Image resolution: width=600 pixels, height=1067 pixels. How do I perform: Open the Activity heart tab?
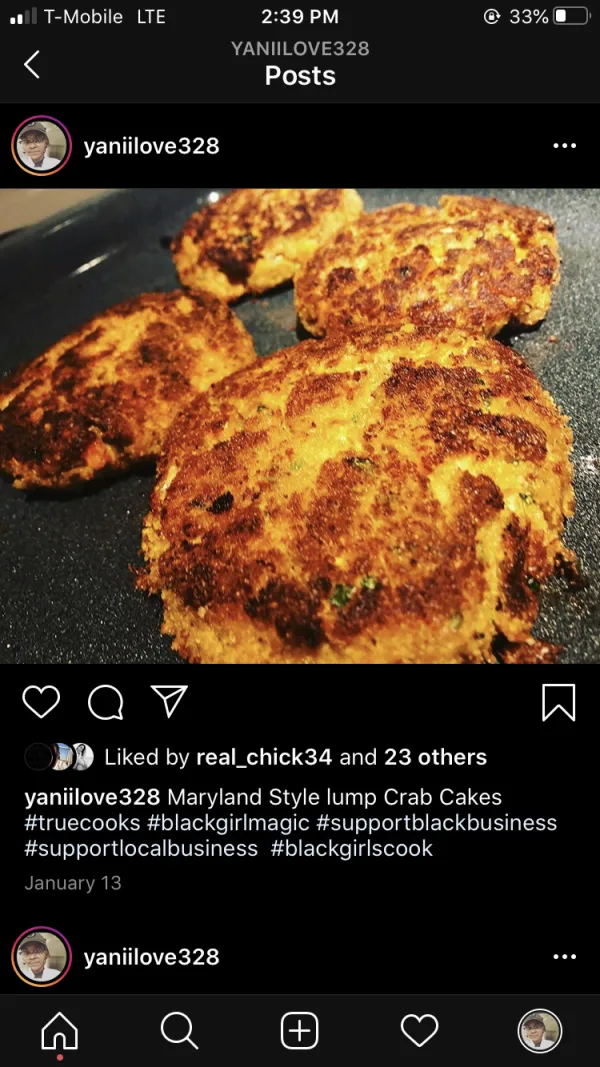[419, 1031]
